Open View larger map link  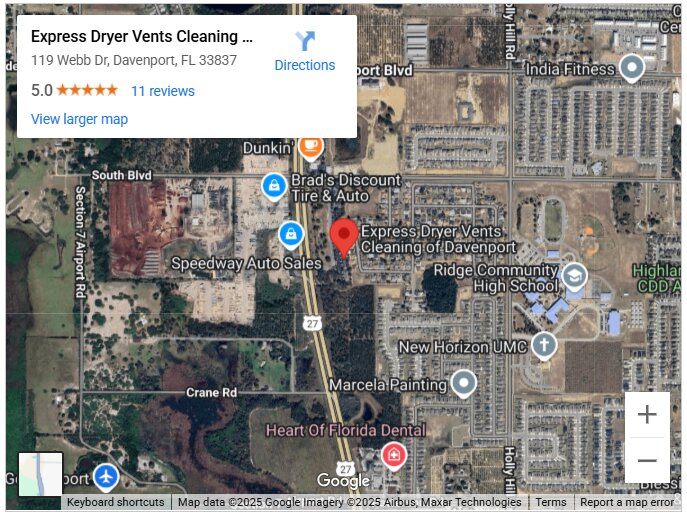pyautogui.click(x=79, y=119)
